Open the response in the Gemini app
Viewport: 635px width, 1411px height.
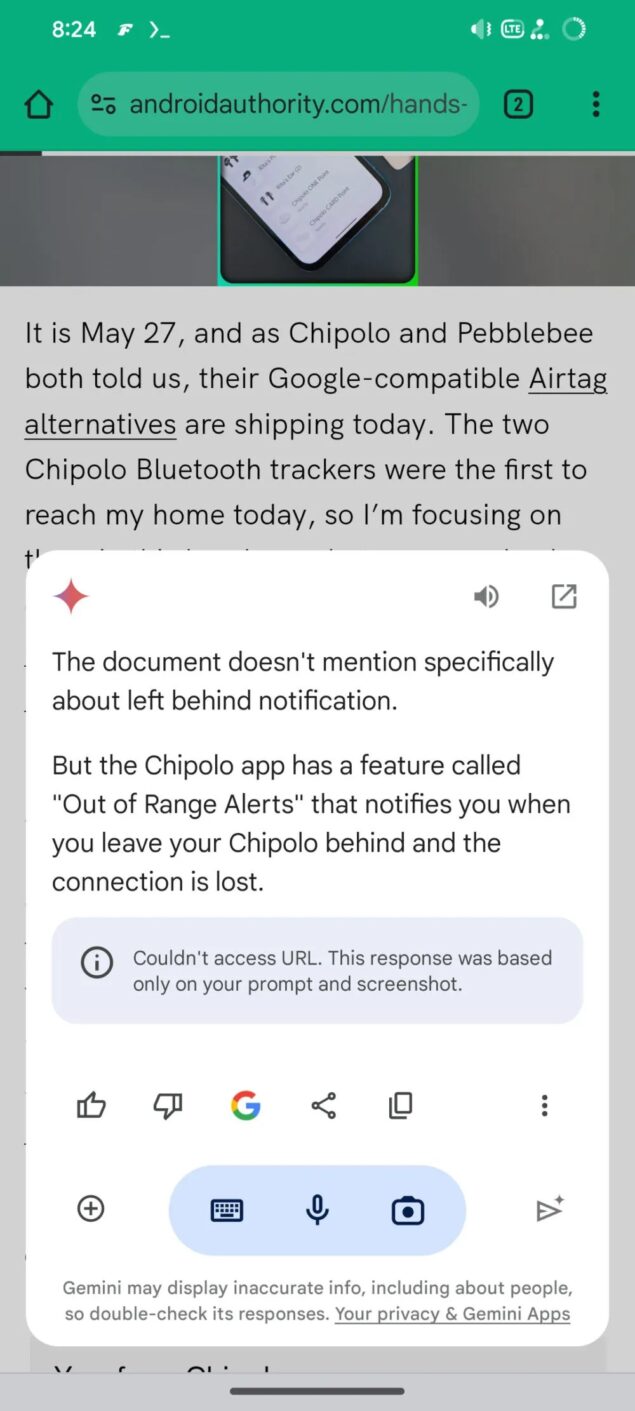click(x=564, y=597)
